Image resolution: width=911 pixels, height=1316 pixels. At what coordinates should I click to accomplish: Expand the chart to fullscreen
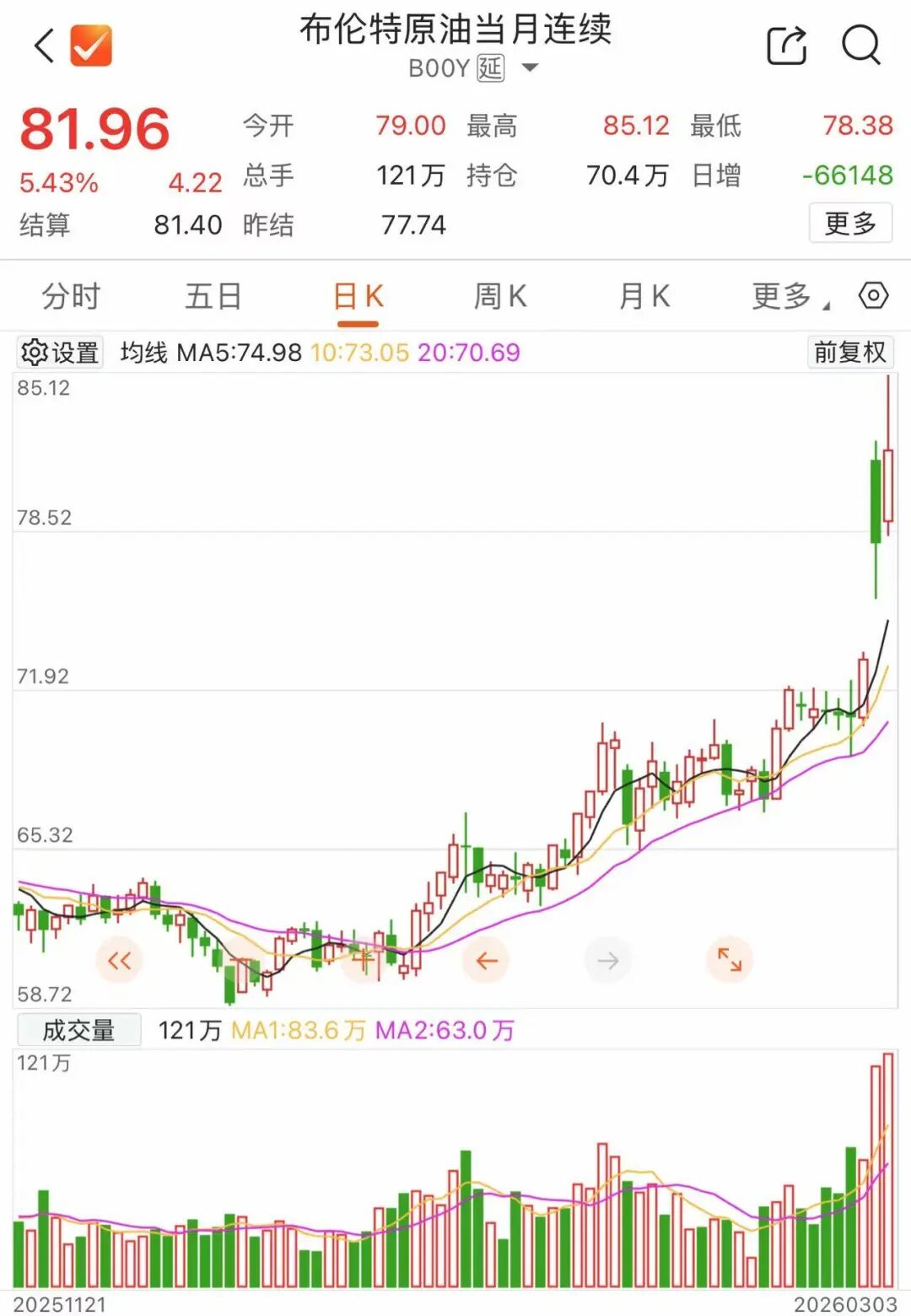[x=729, y=960]
